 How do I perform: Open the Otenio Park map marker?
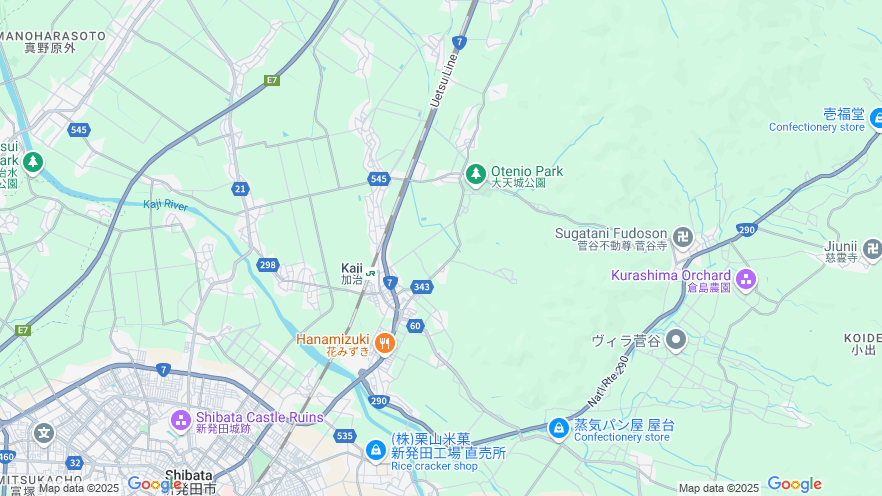click(476, 175)
